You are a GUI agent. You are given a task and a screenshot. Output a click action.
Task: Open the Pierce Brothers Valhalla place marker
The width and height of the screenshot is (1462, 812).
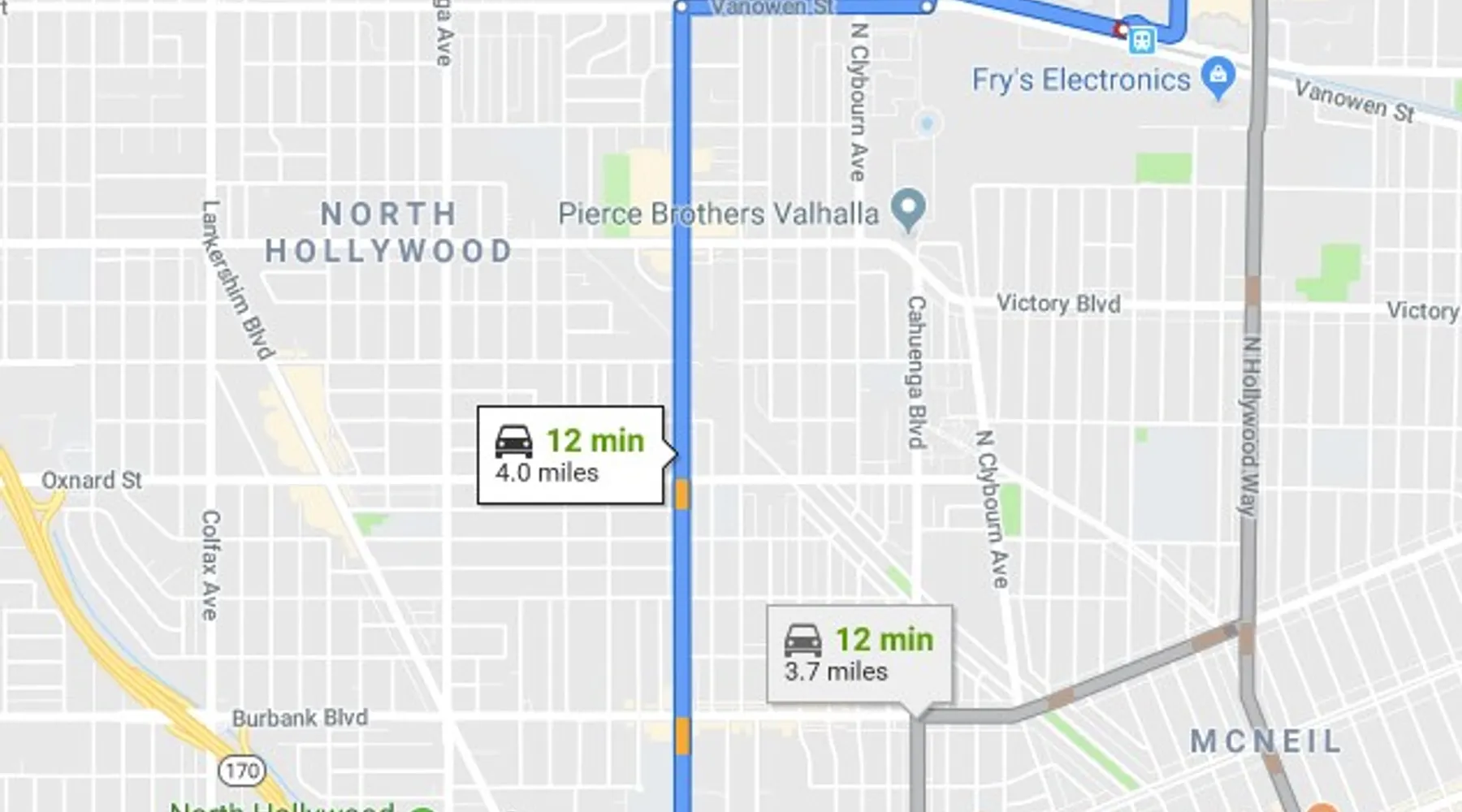click(908, 209)
